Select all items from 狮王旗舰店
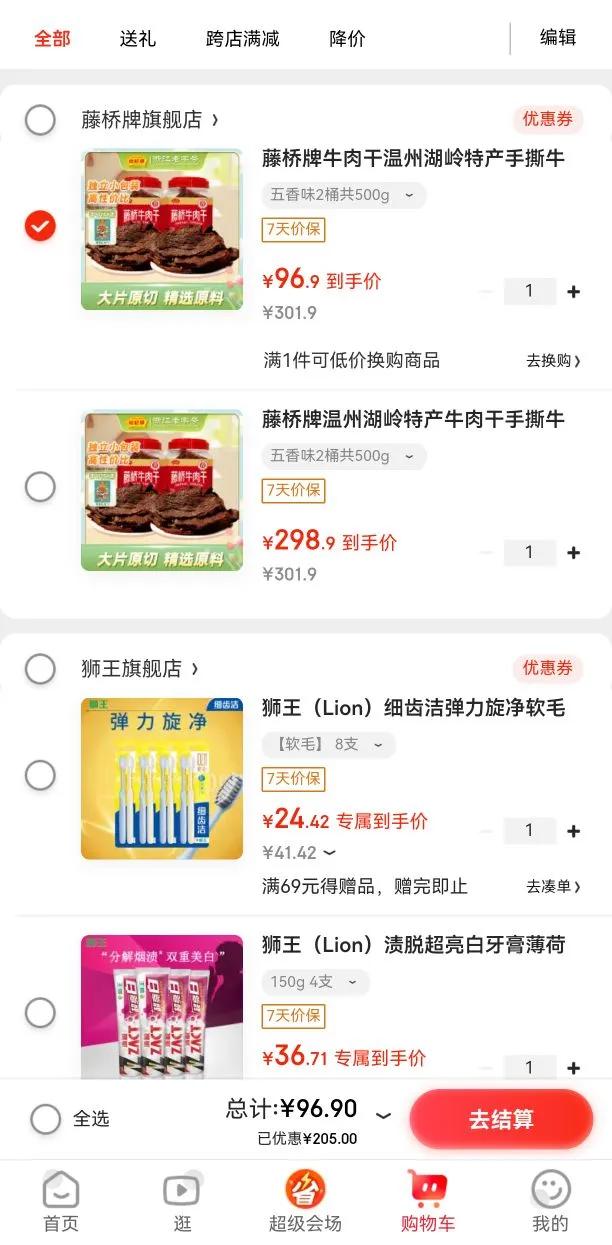Screen dimensions: 612x1245 coord(40,668)
